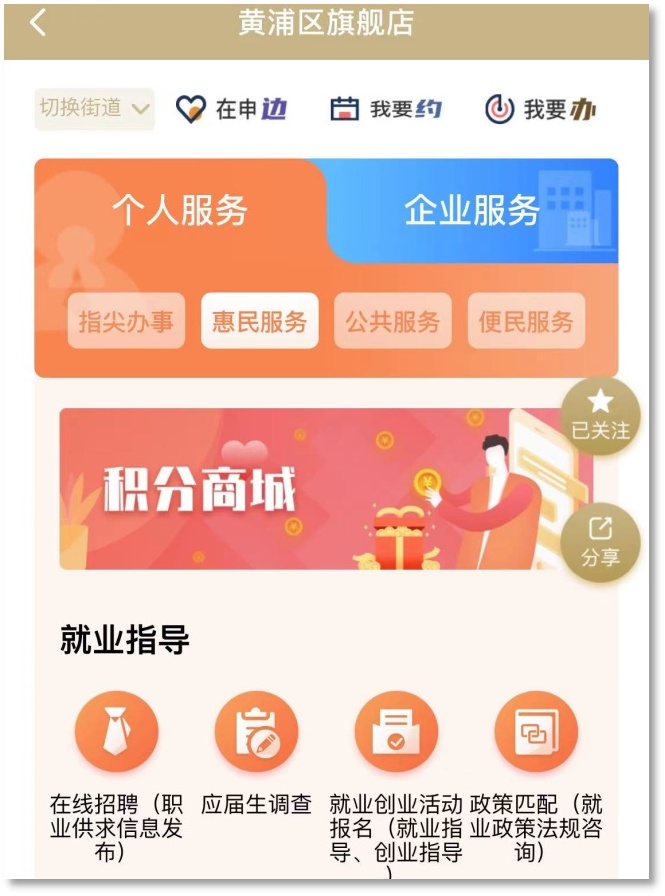Open 政策匹配 policy consultation service
Image resolution: width=665 pixels, height=896 pixels.
pyautogui.click(x=536, y=733)
